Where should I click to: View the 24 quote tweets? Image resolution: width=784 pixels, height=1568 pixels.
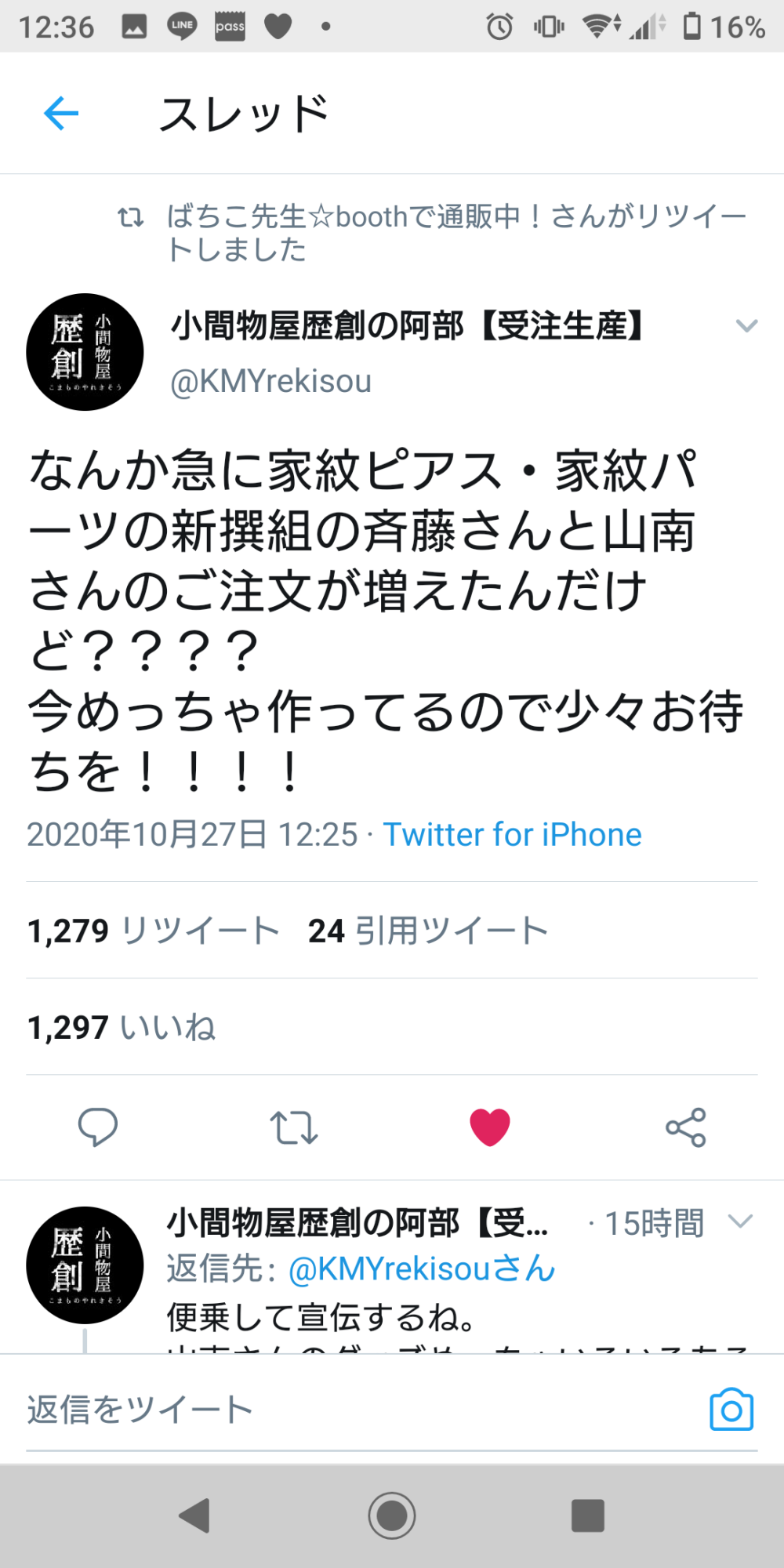coord(427,931)
